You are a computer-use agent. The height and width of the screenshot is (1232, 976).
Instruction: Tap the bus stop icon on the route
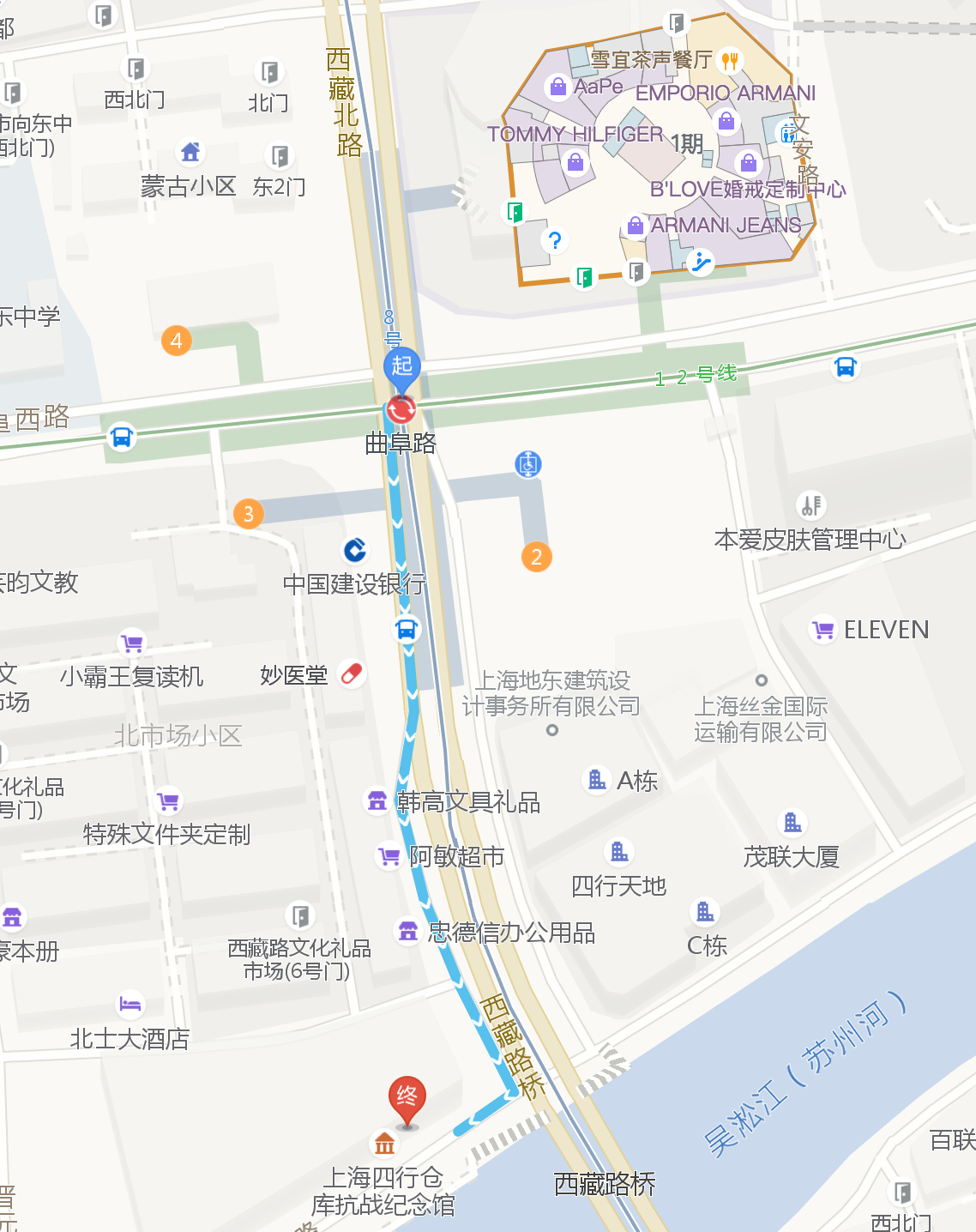407,630
